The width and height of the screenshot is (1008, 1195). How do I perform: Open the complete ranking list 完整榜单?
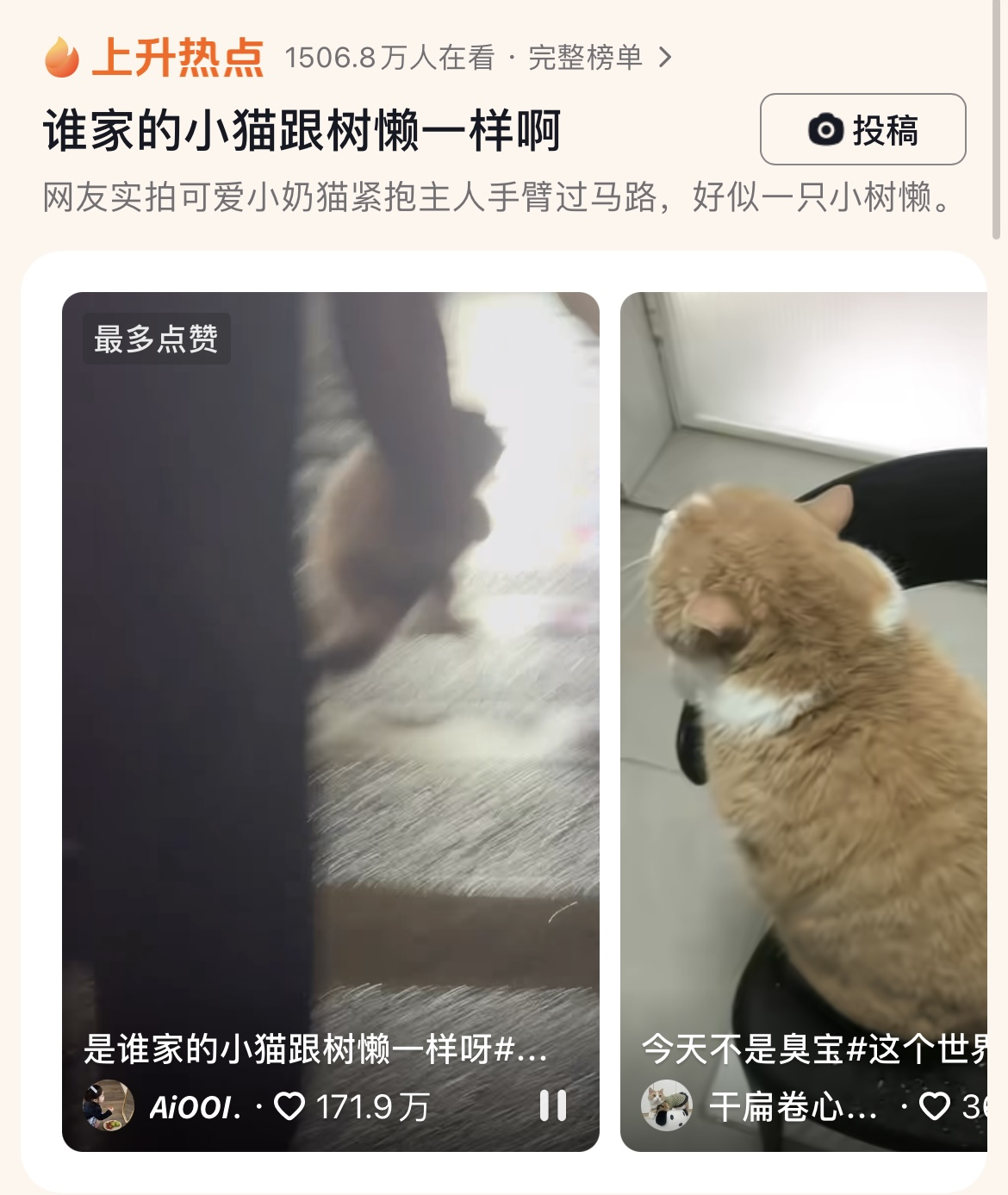(599, 58)
